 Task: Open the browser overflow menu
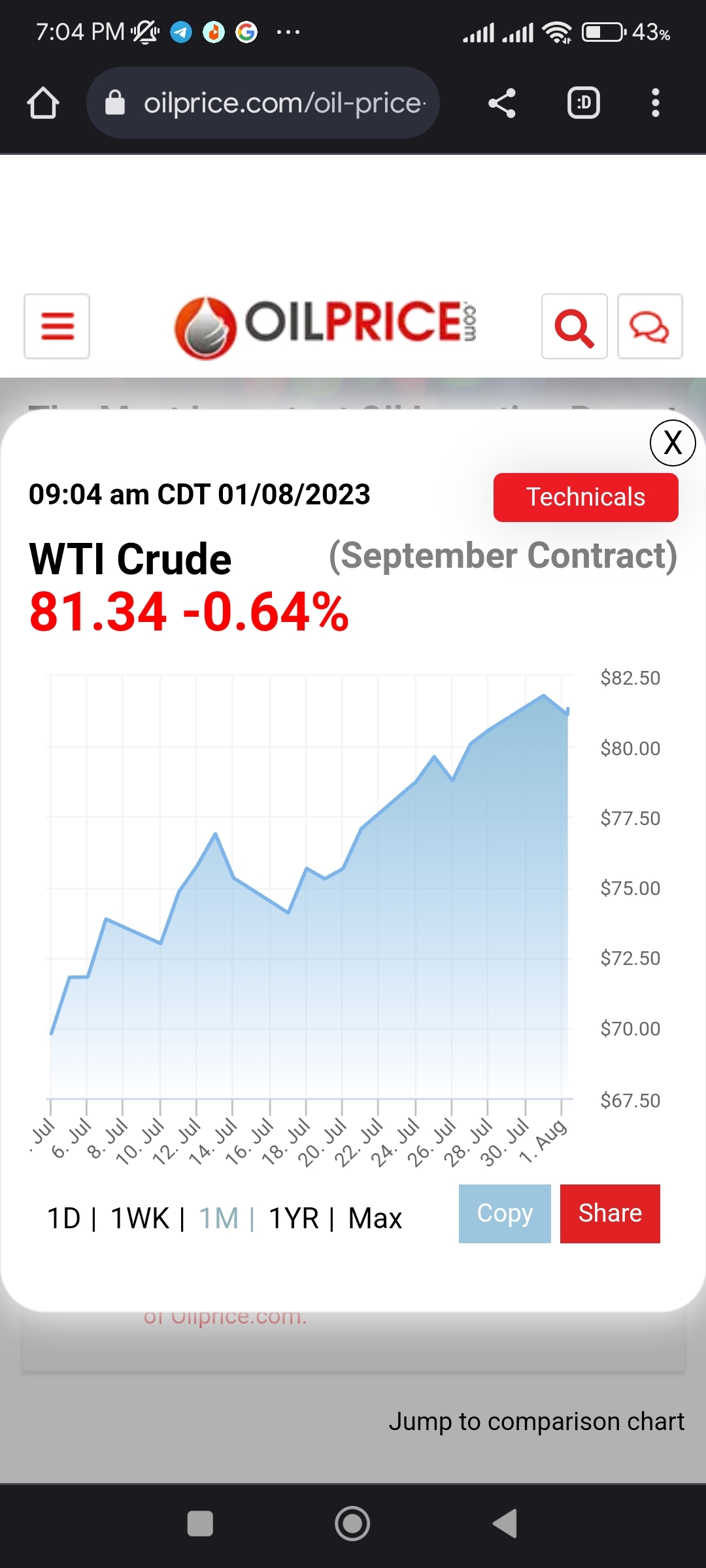point(656,103)
